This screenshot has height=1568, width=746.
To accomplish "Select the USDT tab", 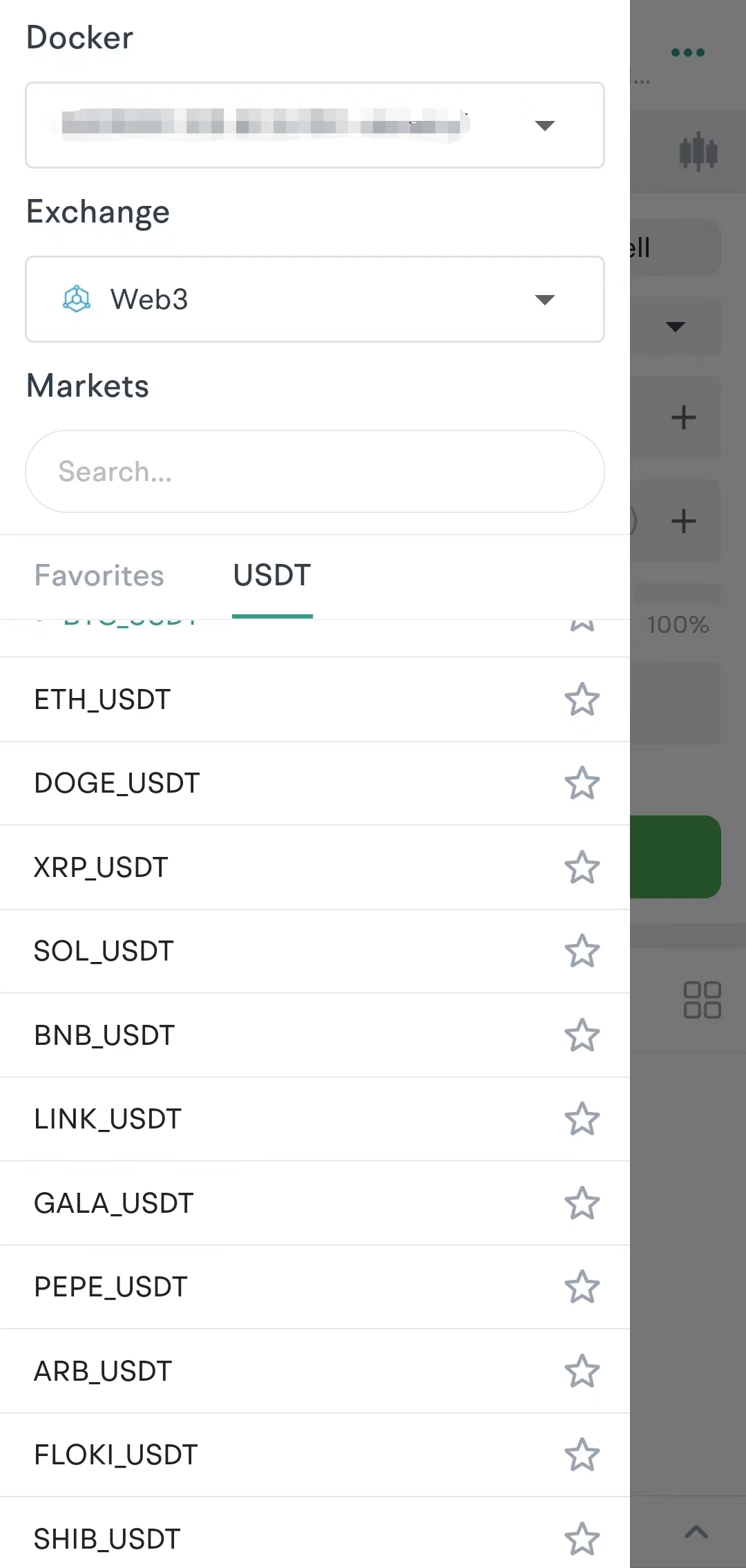I will click(x=272, y=576).
